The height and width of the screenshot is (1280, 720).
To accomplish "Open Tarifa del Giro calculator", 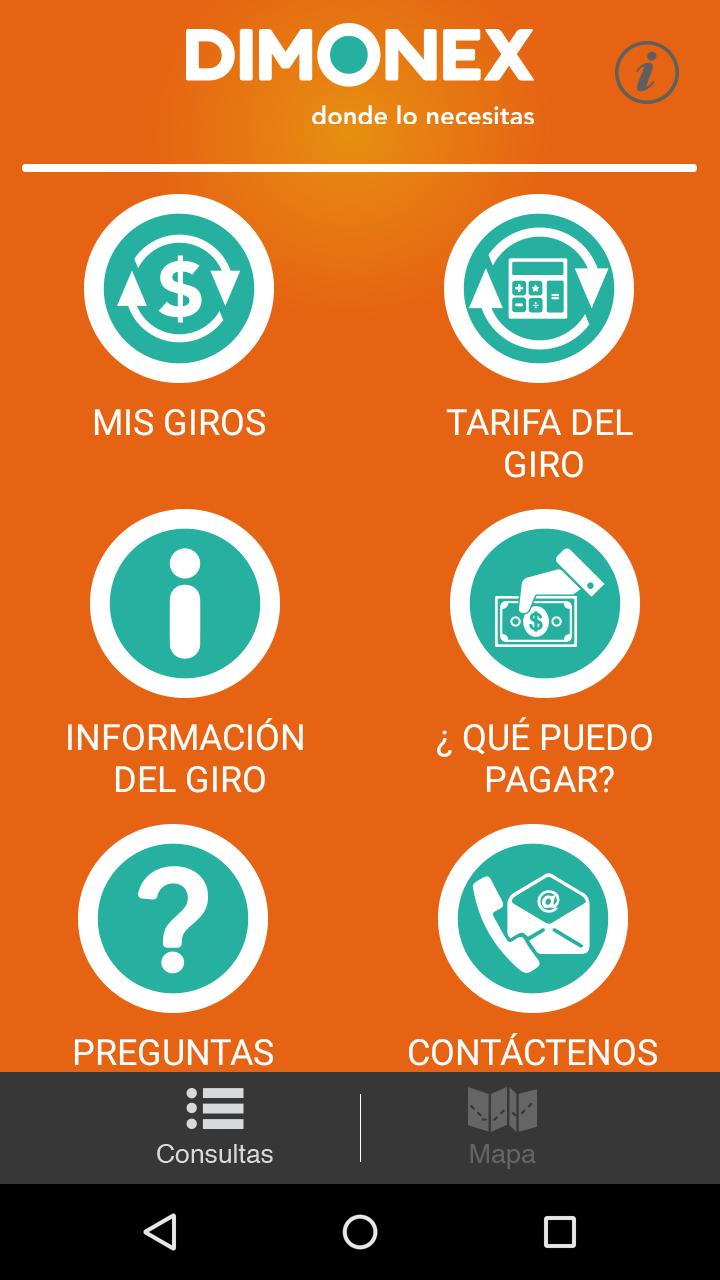I will [539, 289].
